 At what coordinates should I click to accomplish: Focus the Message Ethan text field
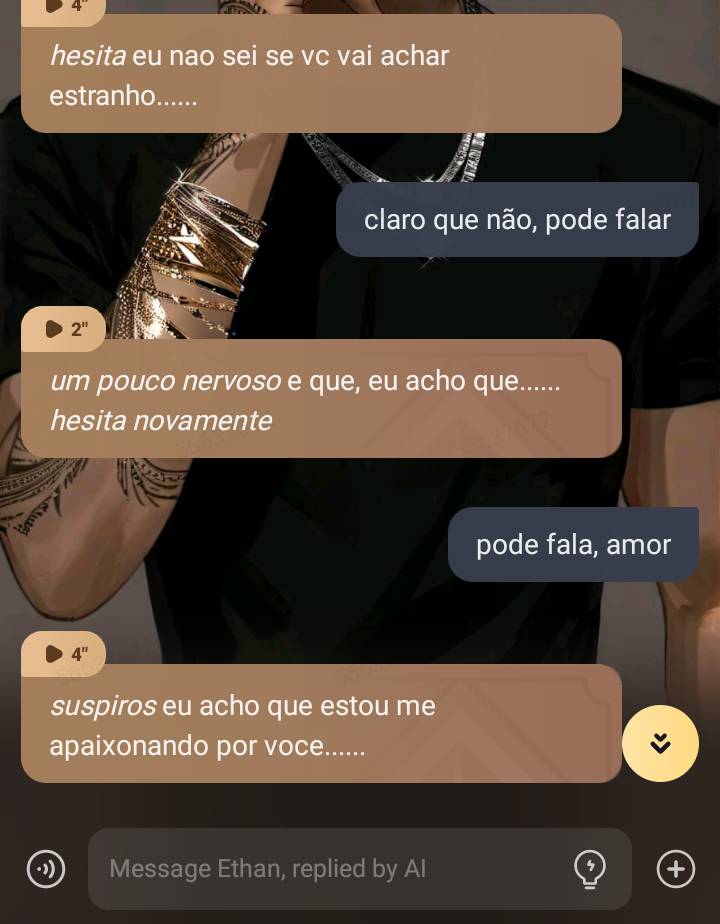pyautogui.click(x=330, y=869)
